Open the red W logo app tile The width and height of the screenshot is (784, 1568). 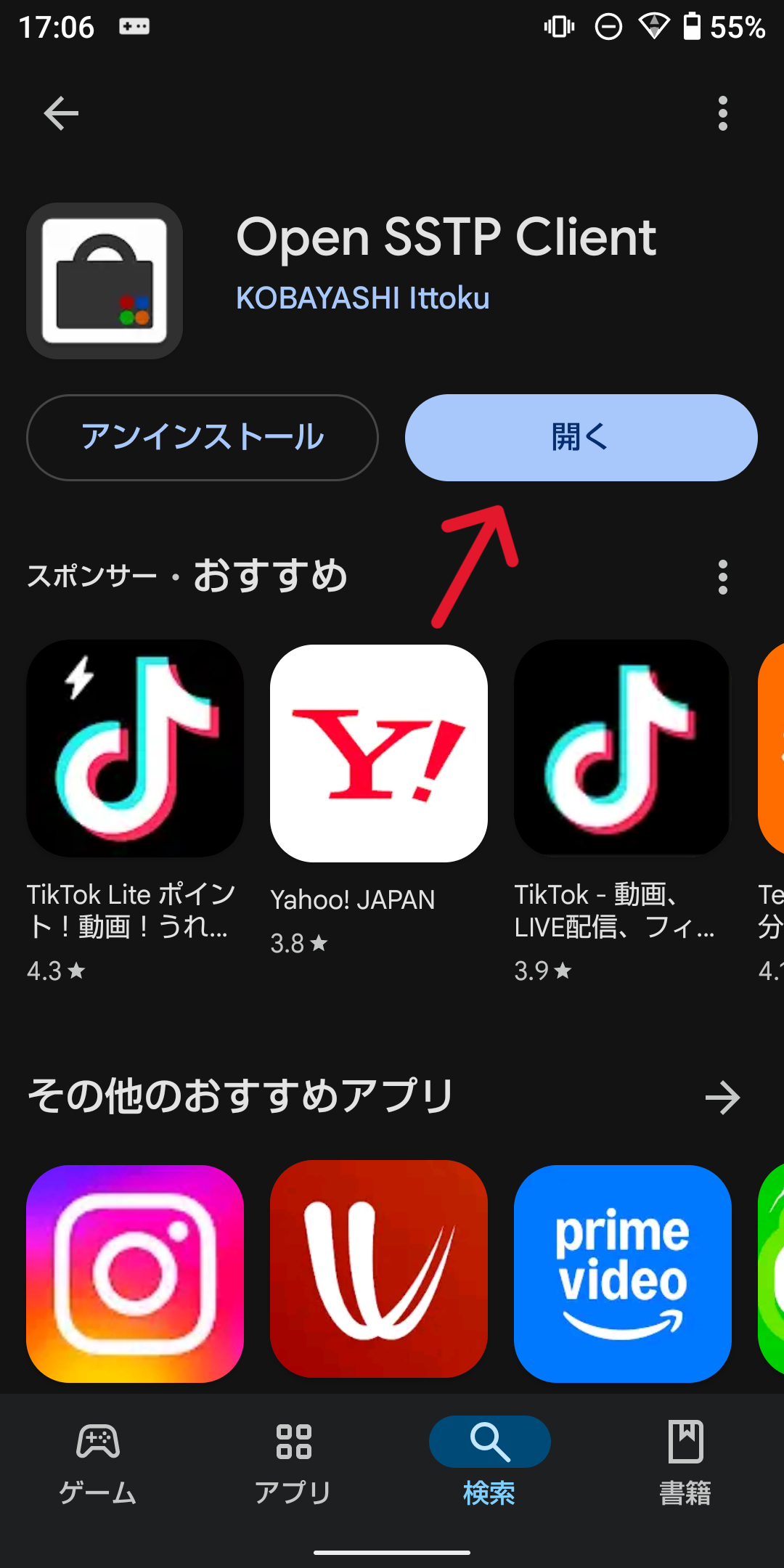(x=379, y=1269)
